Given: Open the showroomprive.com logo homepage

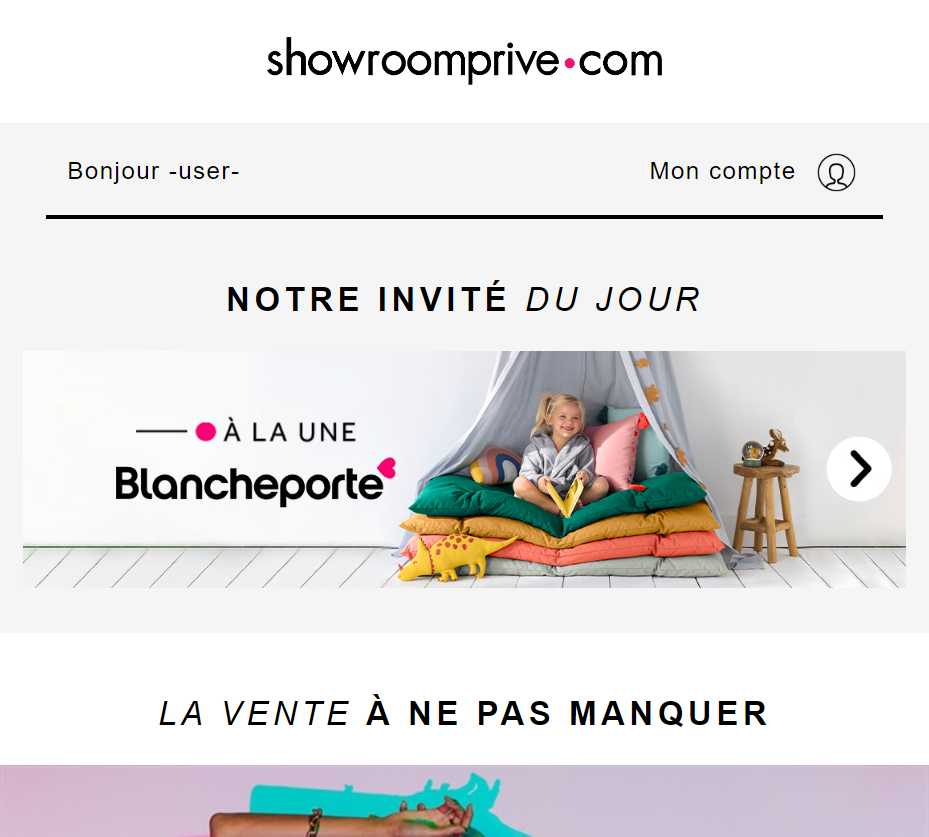Looking at the screenshot, I should point(464,61).
